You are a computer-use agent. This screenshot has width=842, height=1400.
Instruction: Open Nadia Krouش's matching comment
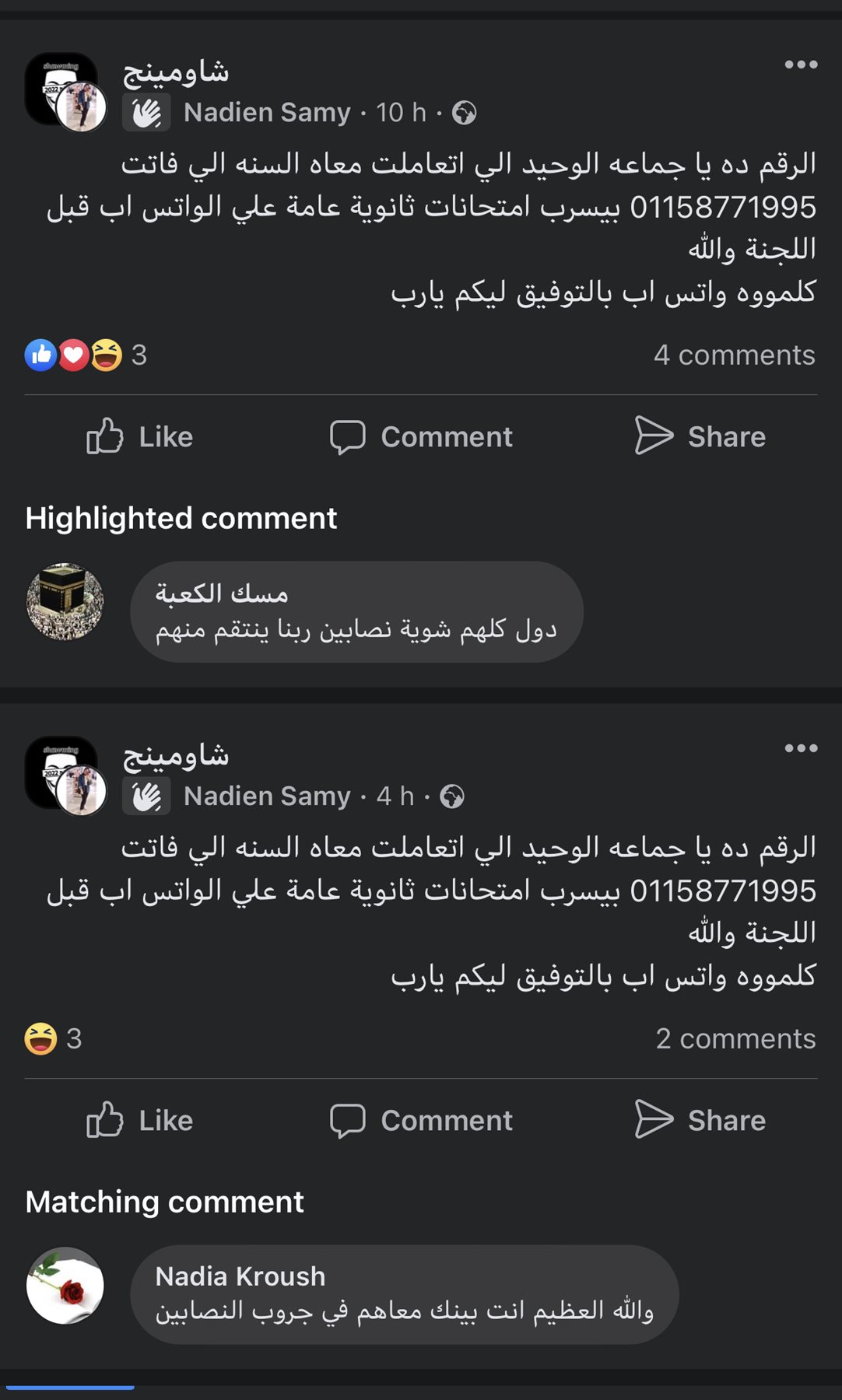(404, 1295)
